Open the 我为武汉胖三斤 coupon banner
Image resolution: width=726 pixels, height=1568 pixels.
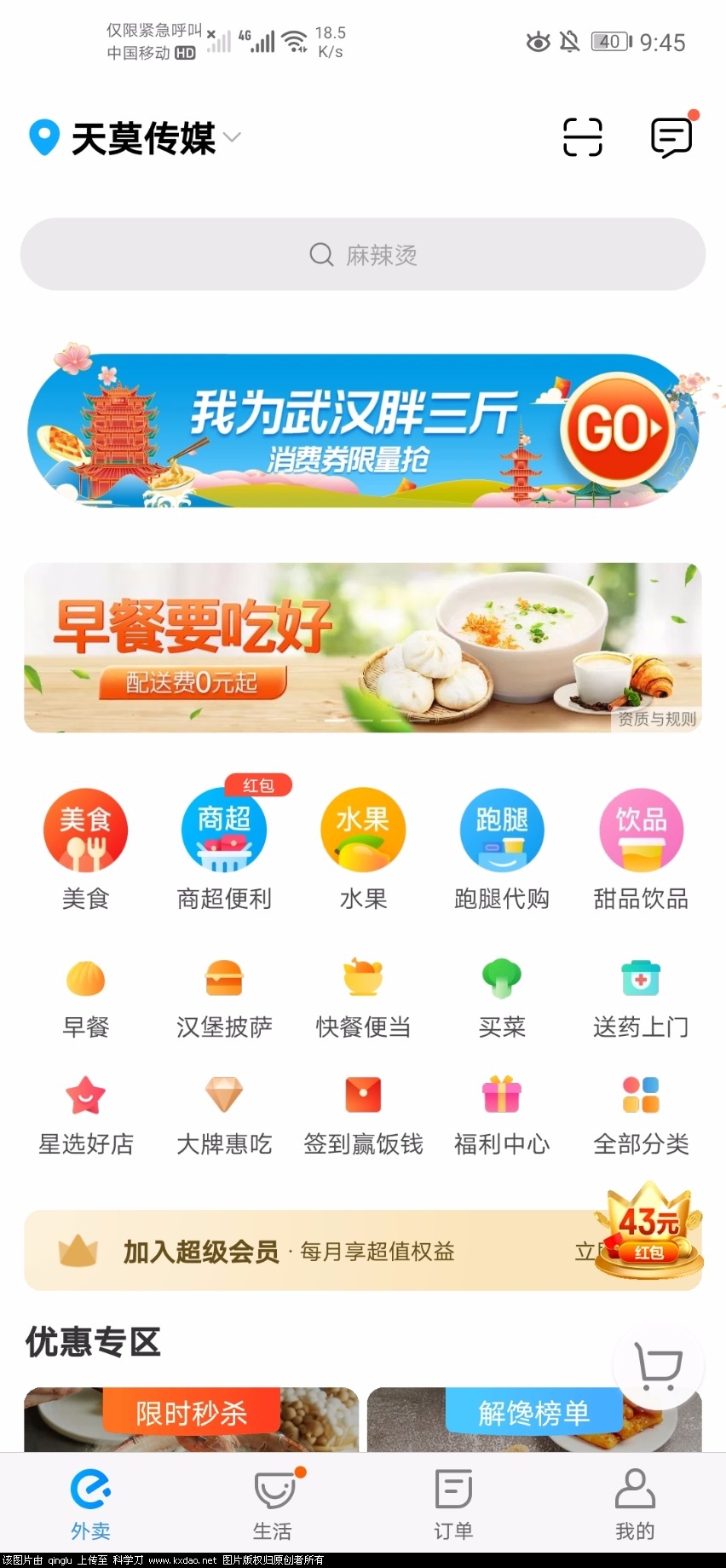click(x=363, y=431)
